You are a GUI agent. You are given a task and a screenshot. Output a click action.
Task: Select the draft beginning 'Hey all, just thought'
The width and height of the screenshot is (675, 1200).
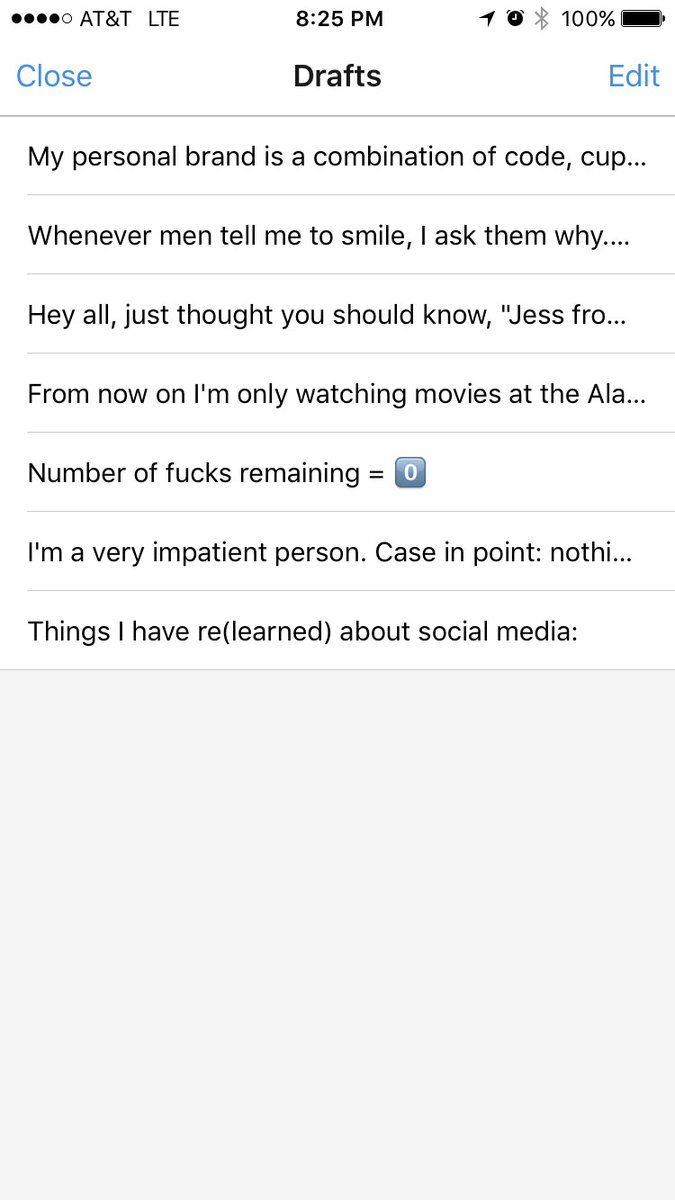(x=337, y=314)
